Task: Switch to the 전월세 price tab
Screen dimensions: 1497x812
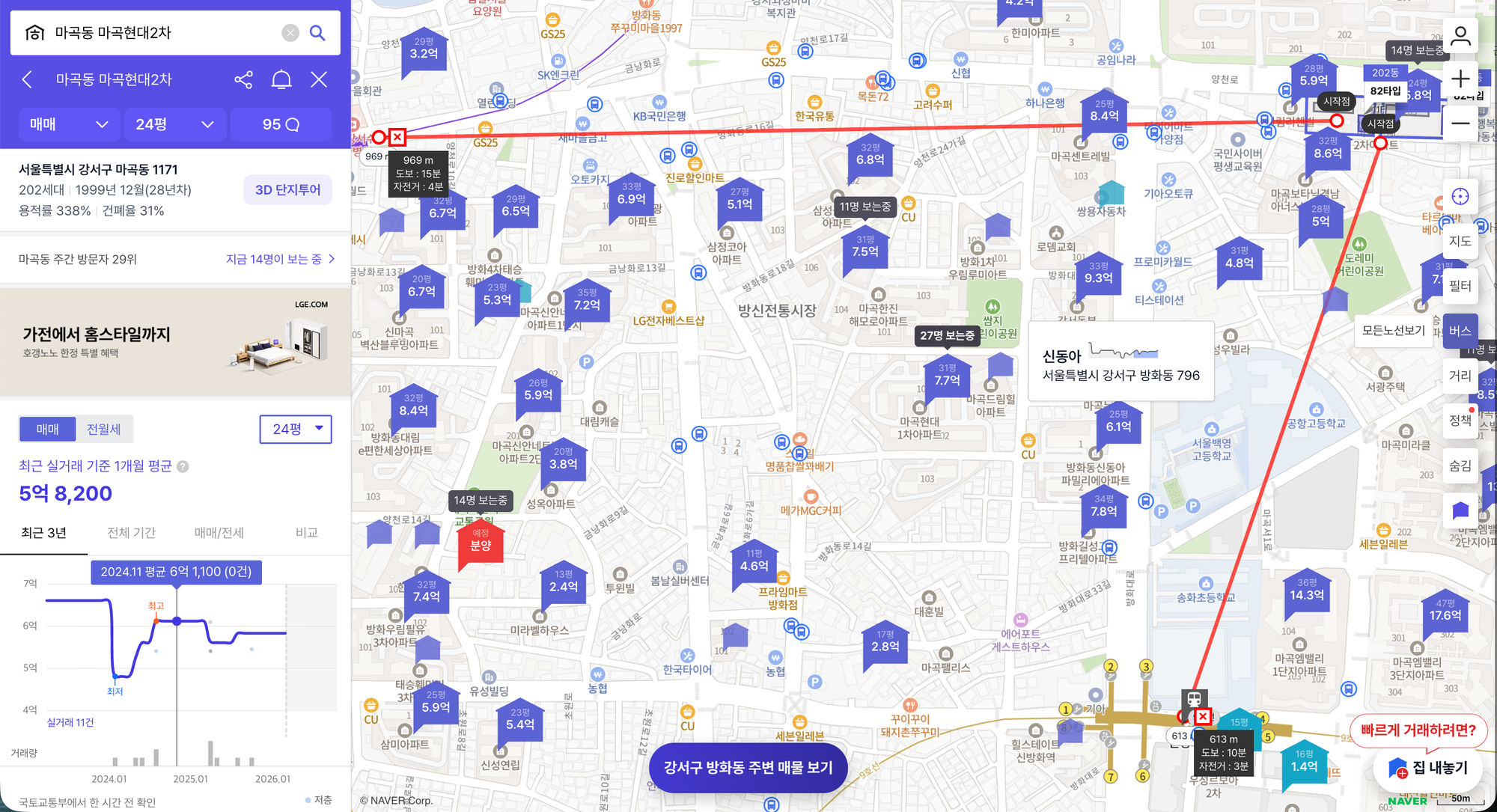Action: tap(103, 429)
